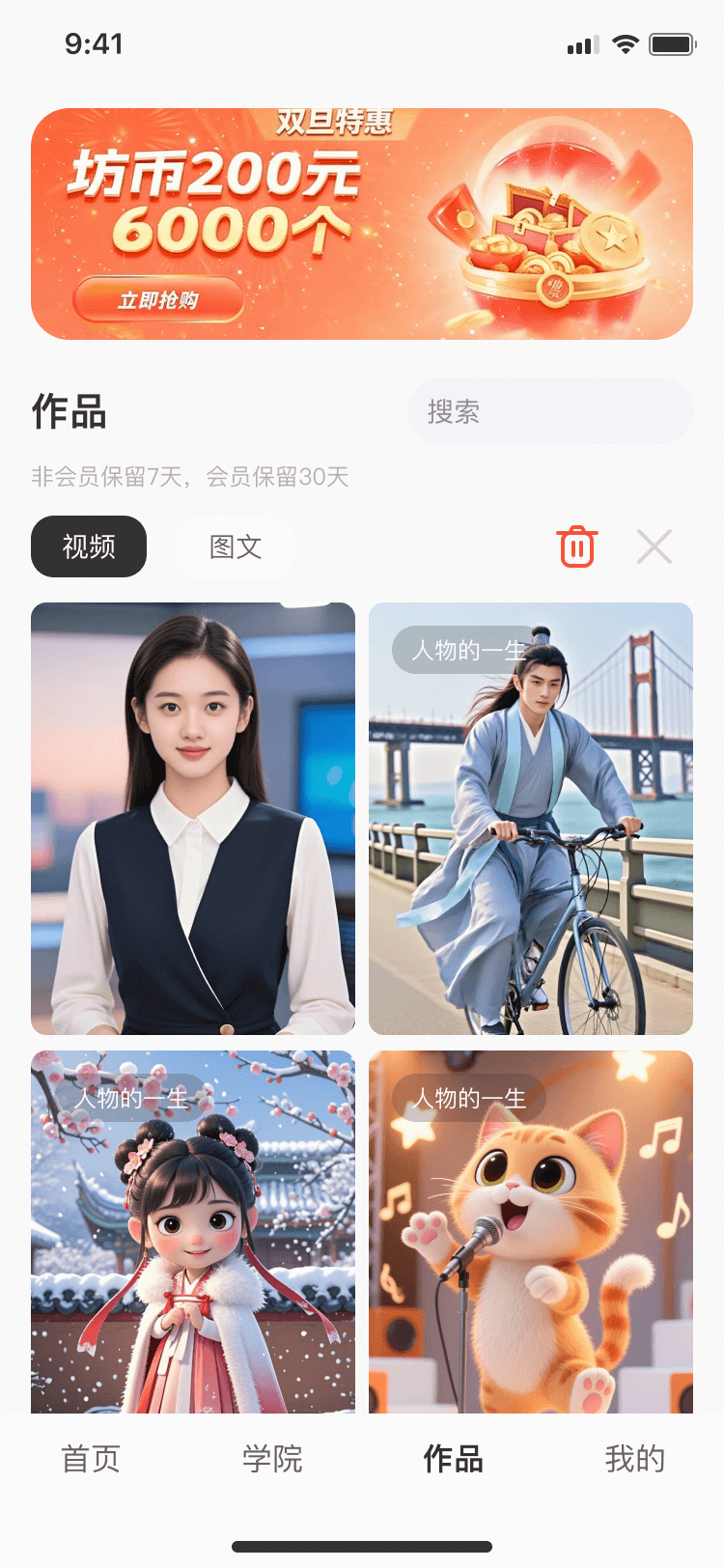
Task: Open the 搜索 search field
Action: click(550, 412)
